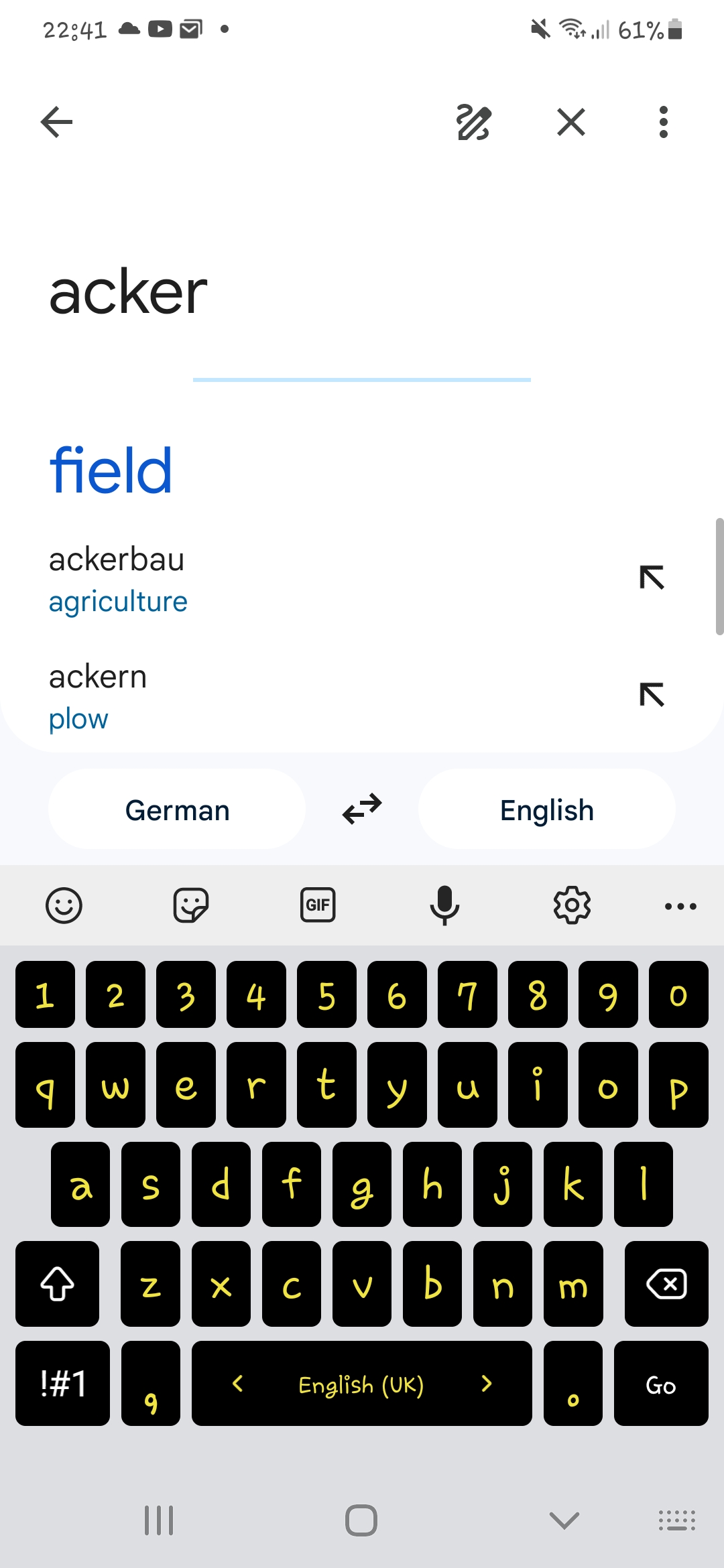
Task: Open the keyboard emoji panel
Action: coord(64,906)
